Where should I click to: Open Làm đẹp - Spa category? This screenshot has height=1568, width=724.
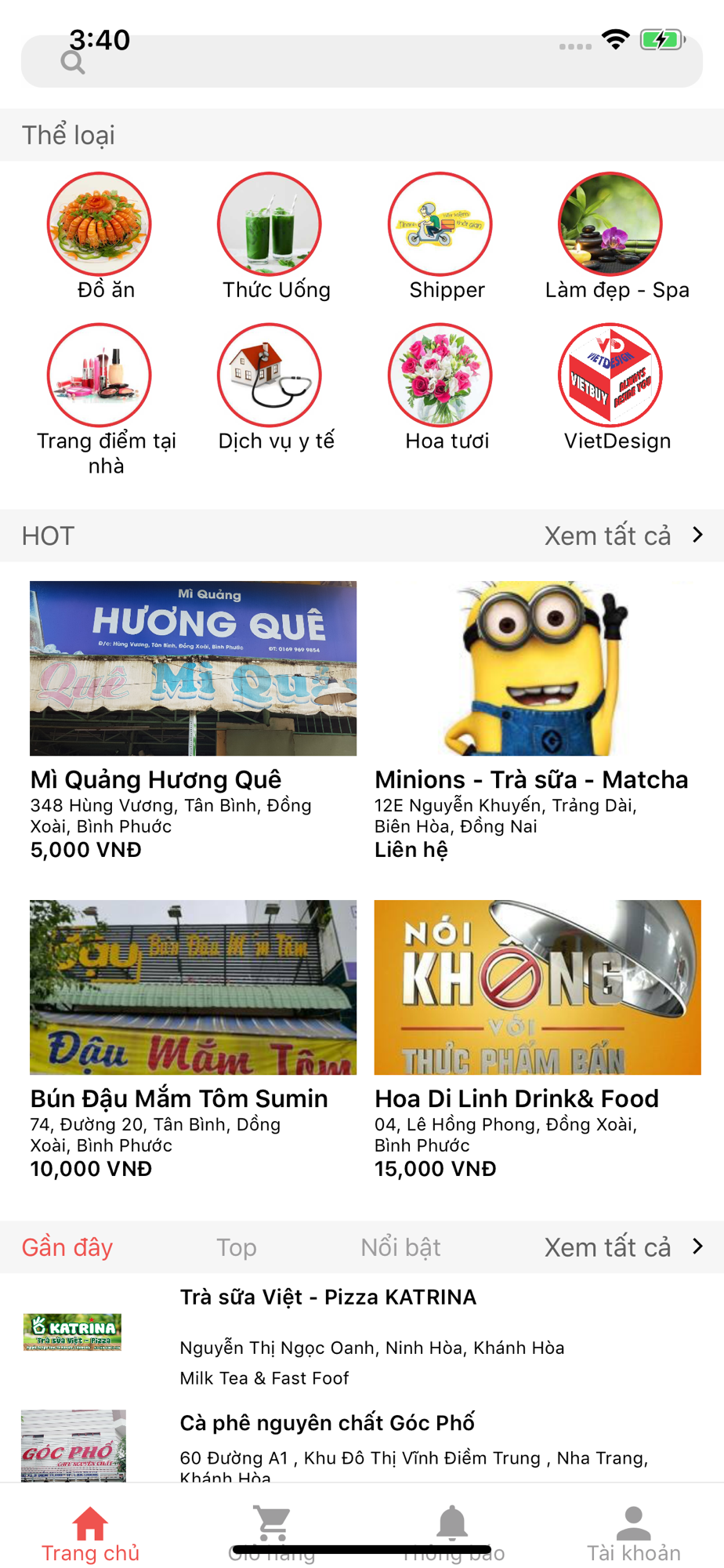tap(610, 225)
